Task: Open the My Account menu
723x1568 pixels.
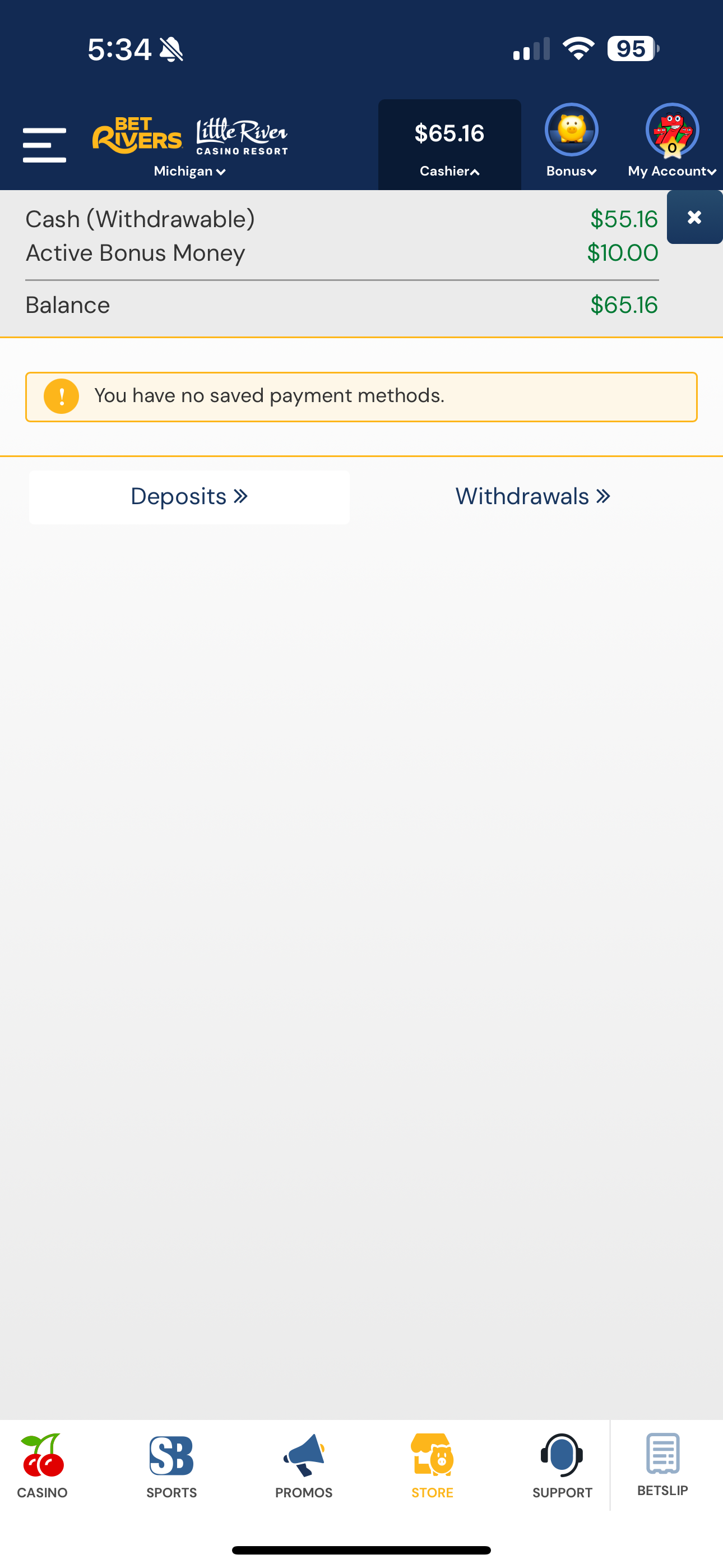Action: [x=672, y=141]
